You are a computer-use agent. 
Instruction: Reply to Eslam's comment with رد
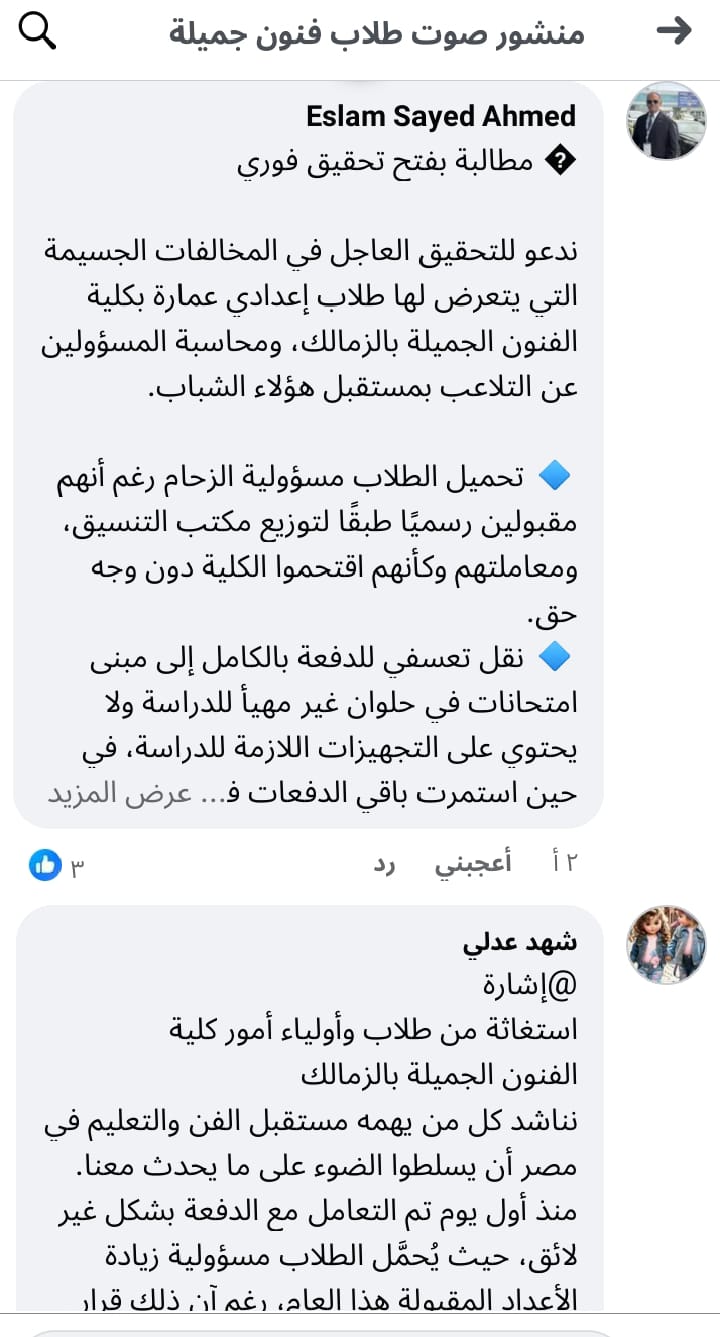[x=385, y=864]
